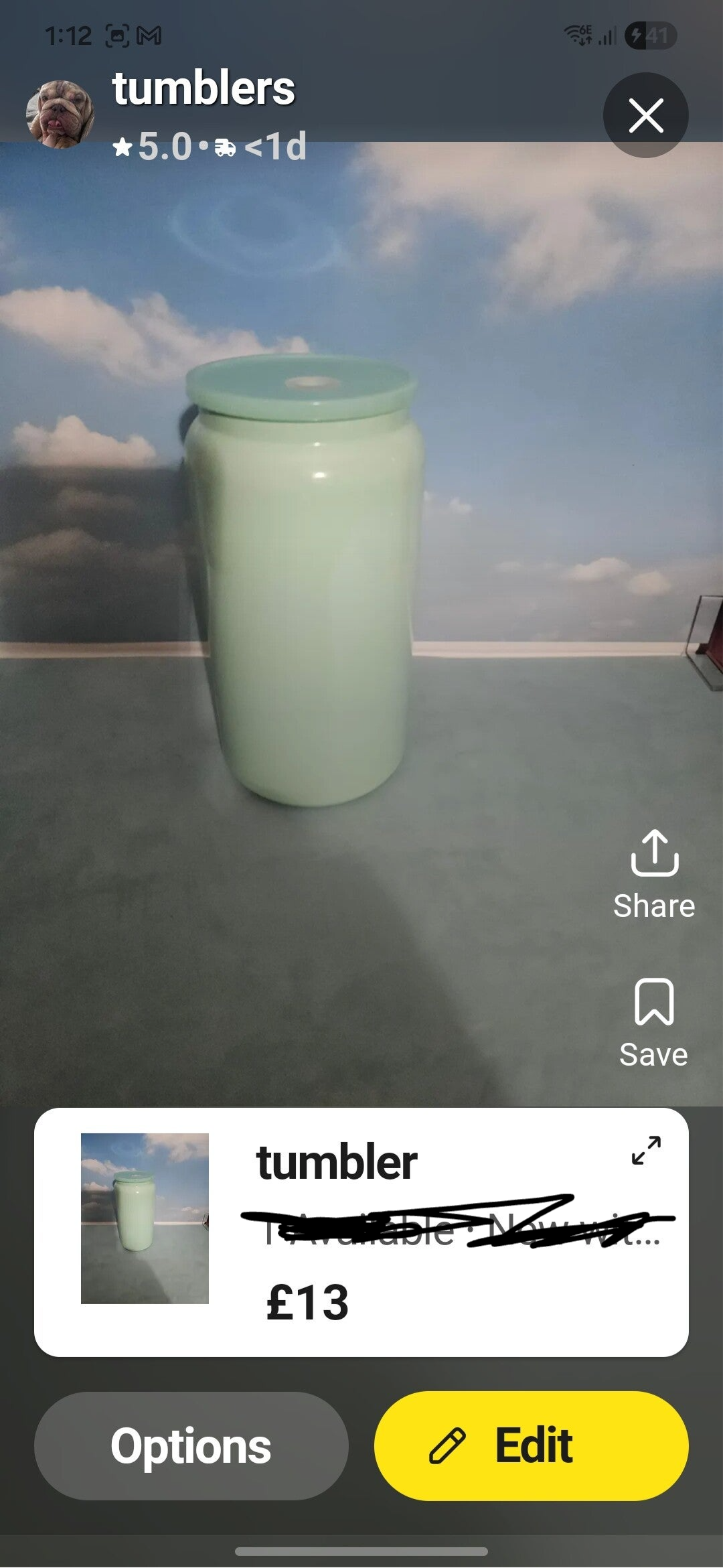Image resolution: width=723 pixels, height=1568 pixels.
Task: Open the Options button
Action: coord(191,1445)
